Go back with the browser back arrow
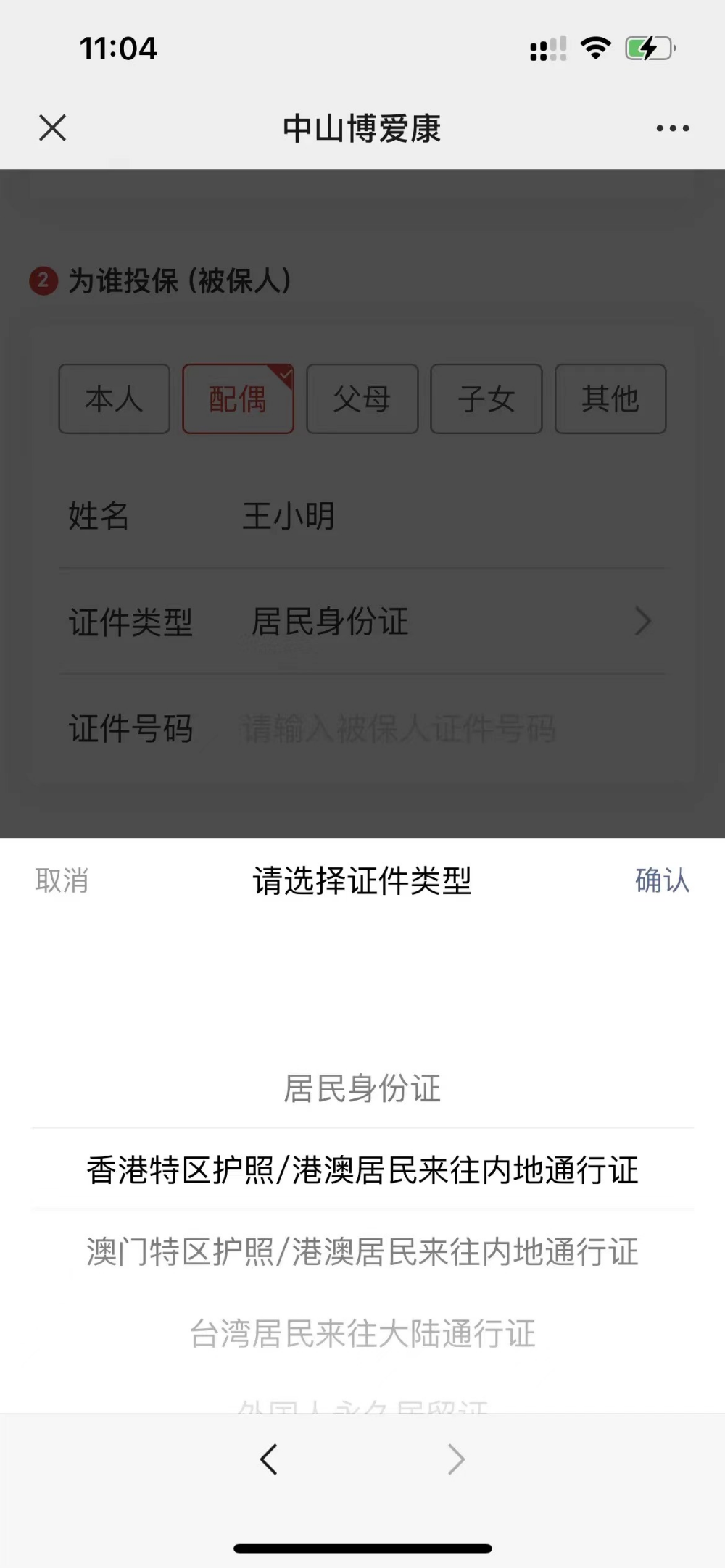Screen dimensions: 725x1568 click(269, 1459)
